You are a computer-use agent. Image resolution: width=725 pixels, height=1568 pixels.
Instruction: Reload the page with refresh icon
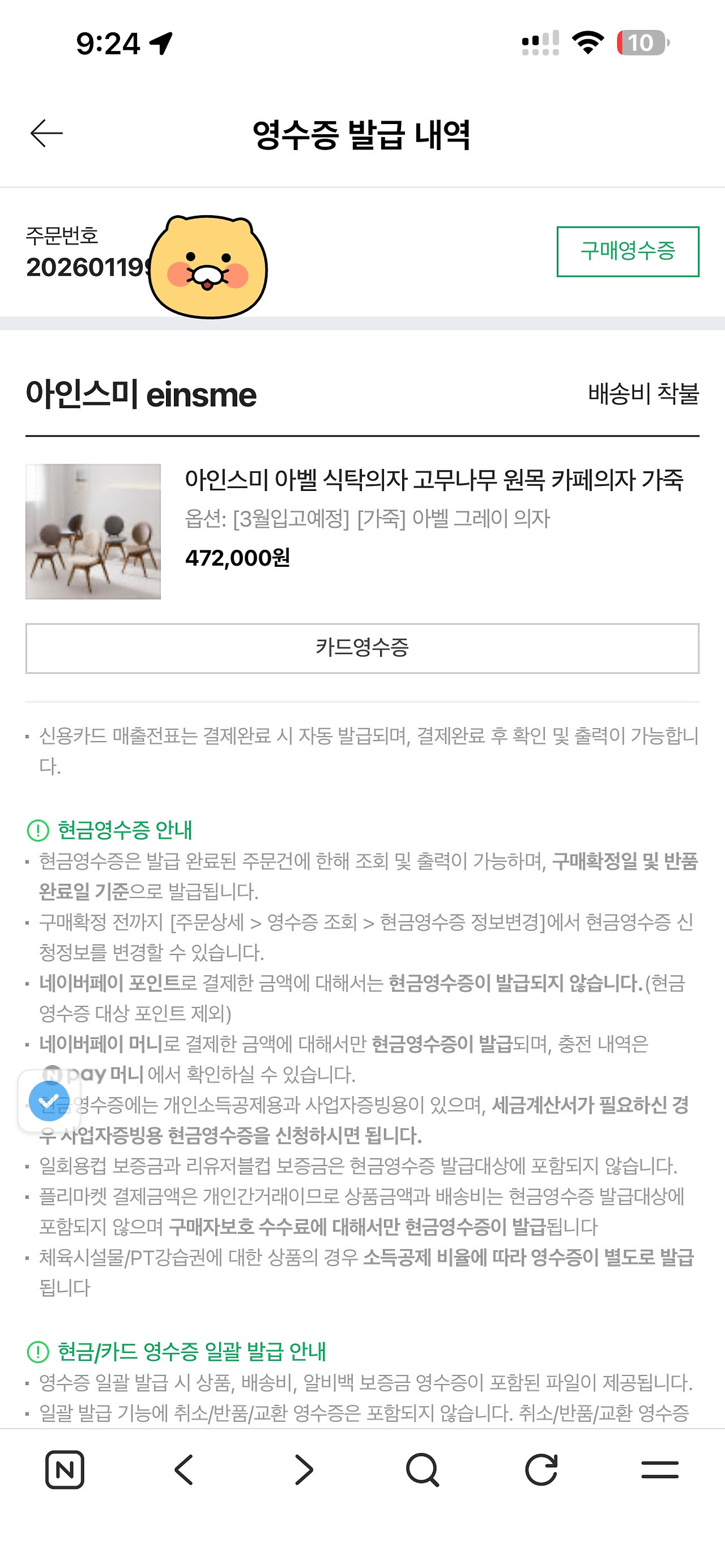541,1469
